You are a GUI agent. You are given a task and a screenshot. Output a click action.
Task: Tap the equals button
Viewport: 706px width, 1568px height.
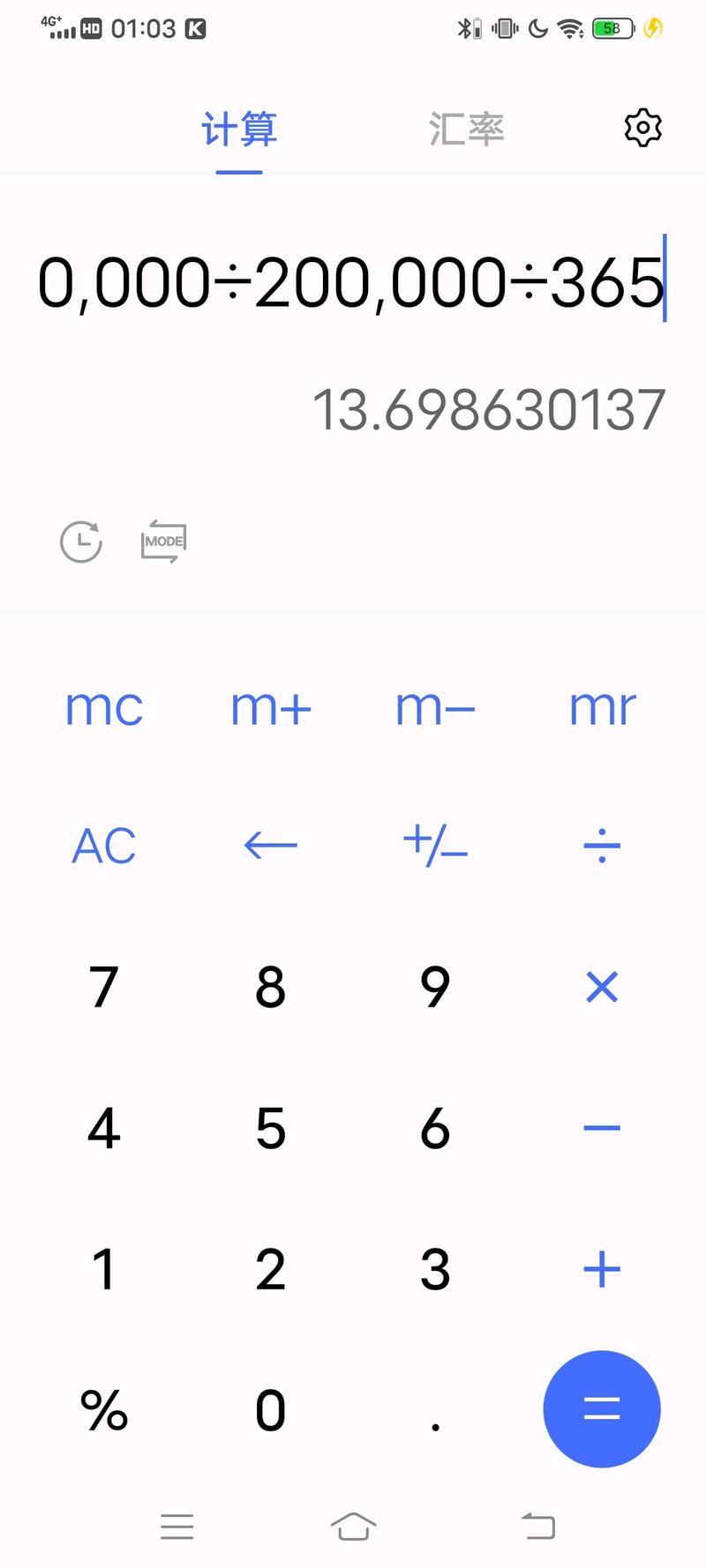(x=602, y=1408)
